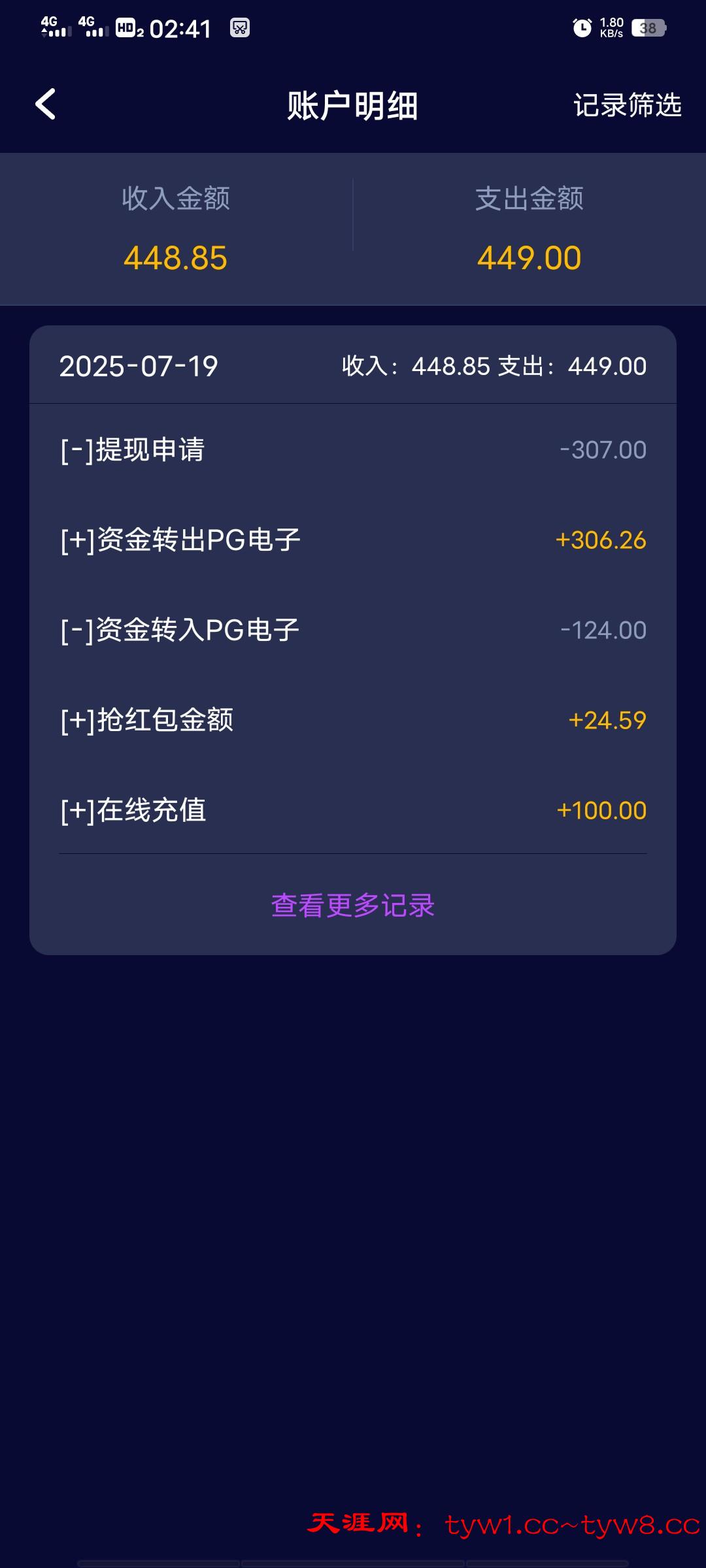The width and height of the screenshot is (706, 1568).
Task: Tap 查看更多记录 to view more records
Action: click(353, 906)
